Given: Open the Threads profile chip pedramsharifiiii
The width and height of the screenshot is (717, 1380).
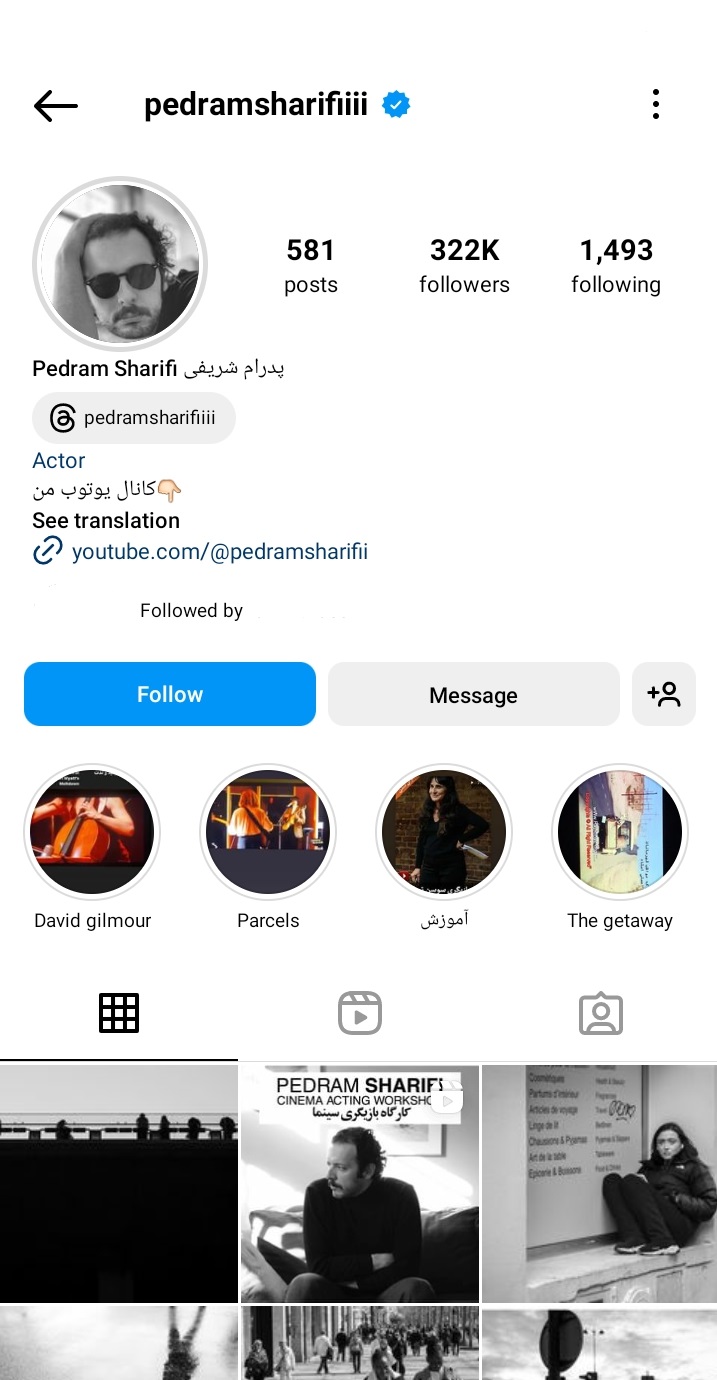Looking at the screenshot, I should pos(134,418).
